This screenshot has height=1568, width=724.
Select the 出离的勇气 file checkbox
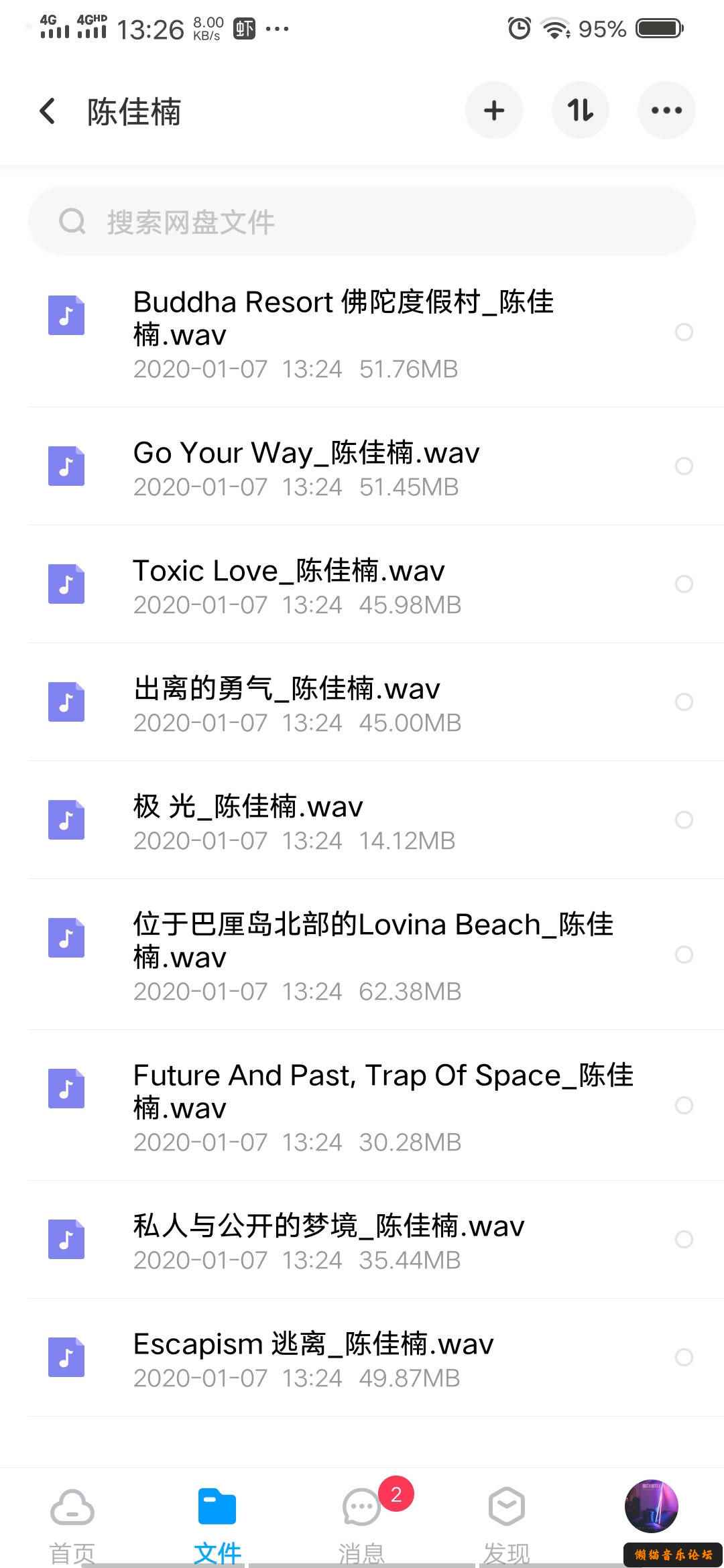(684, 702)
